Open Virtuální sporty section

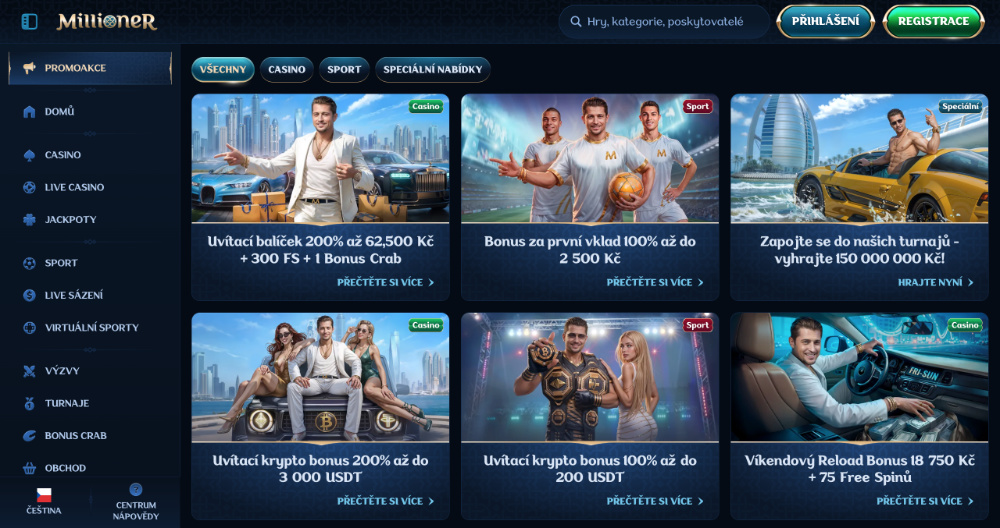tap(91, 327)
